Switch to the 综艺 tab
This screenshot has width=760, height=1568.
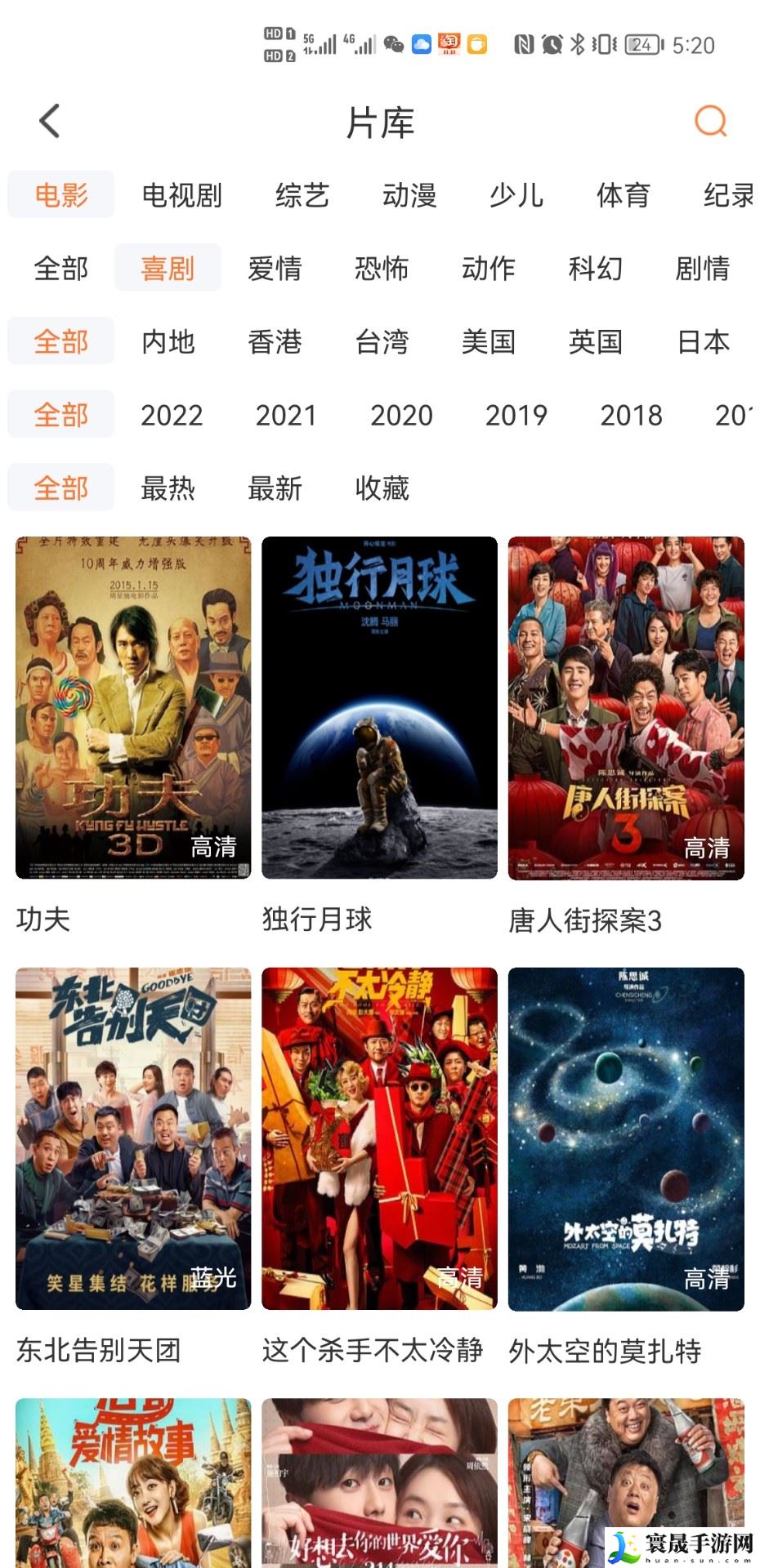302,195
